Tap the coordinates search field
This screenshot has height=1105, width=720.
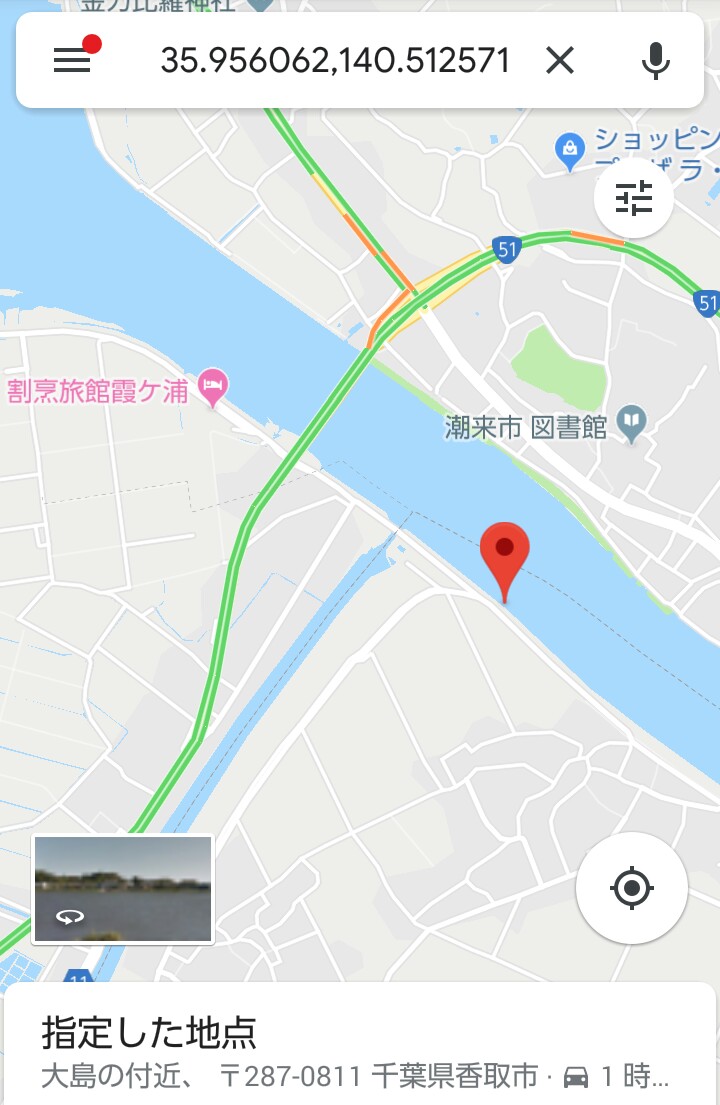point(335,60)
